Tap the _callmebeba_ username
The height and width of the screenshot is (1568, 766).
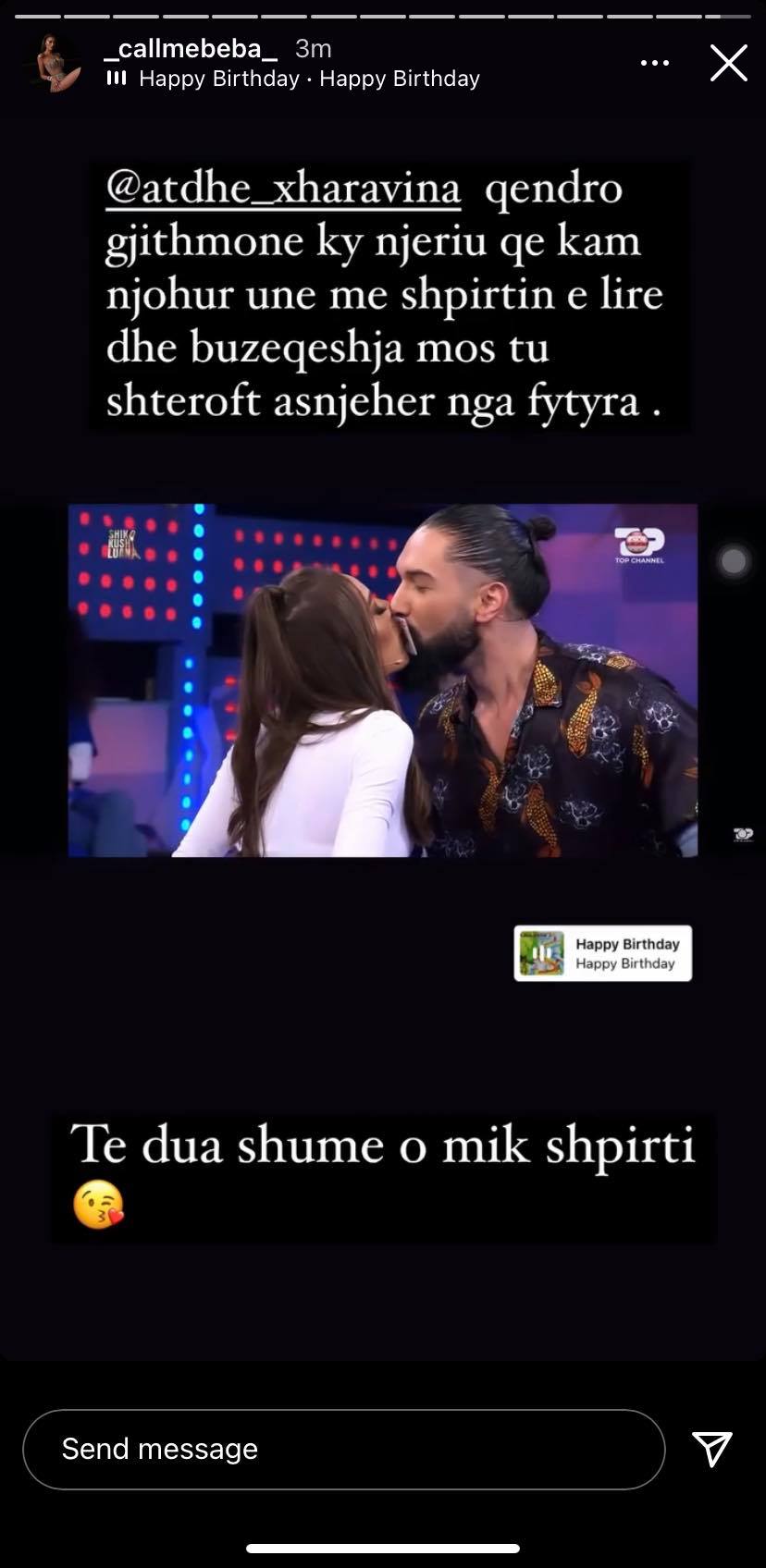coord(191,48)
